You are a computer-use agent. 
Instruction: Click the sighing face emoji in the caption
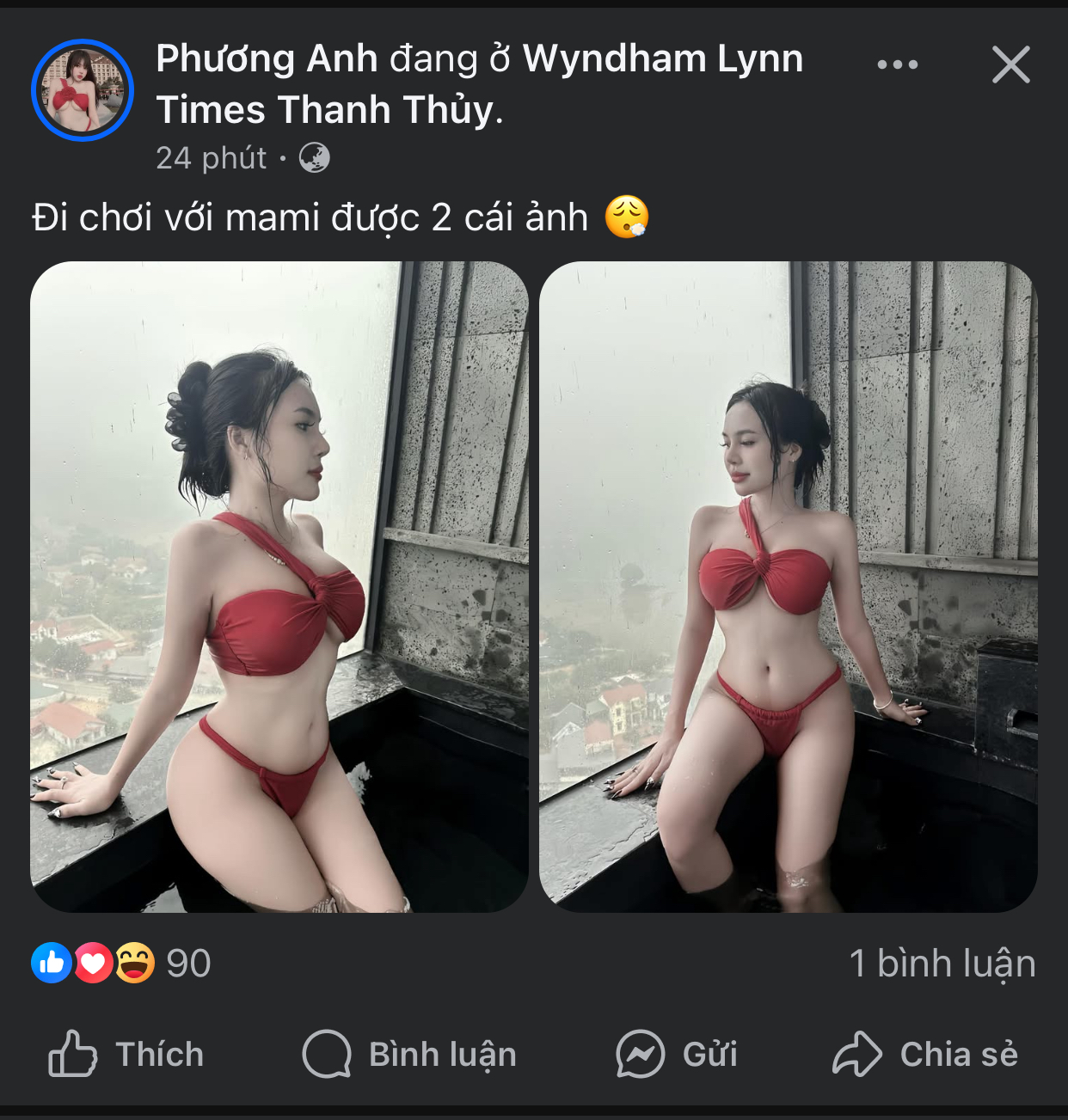(x=628, y=217)
